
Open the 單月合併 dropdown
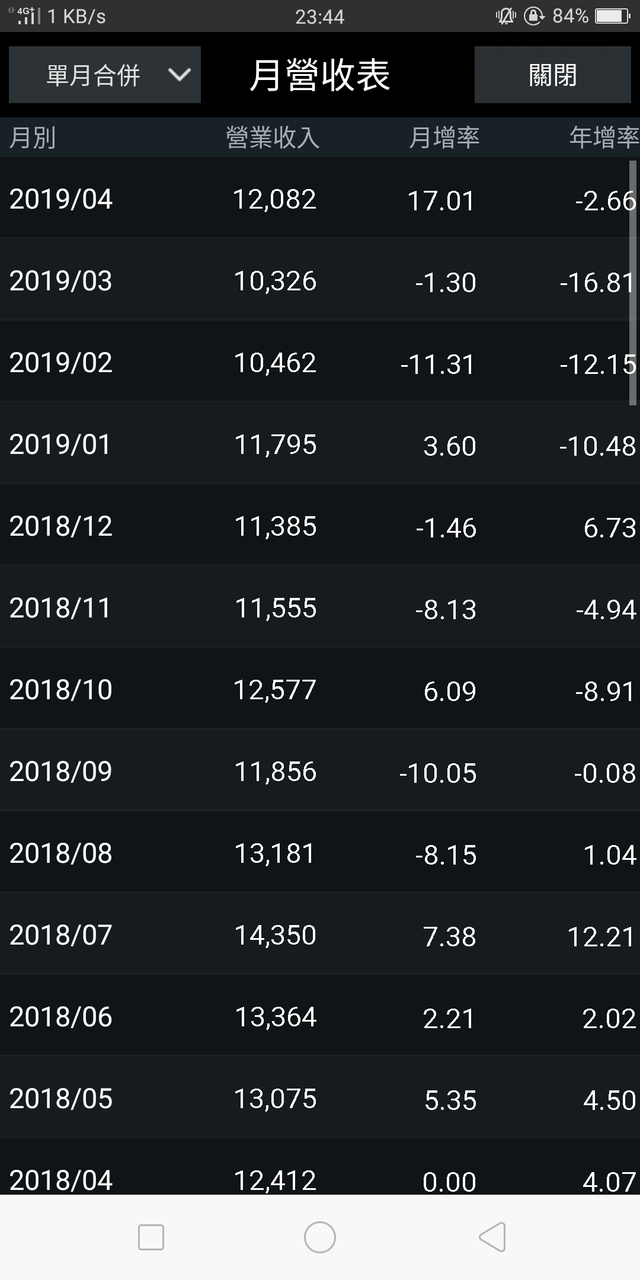(x=105, y=75)
